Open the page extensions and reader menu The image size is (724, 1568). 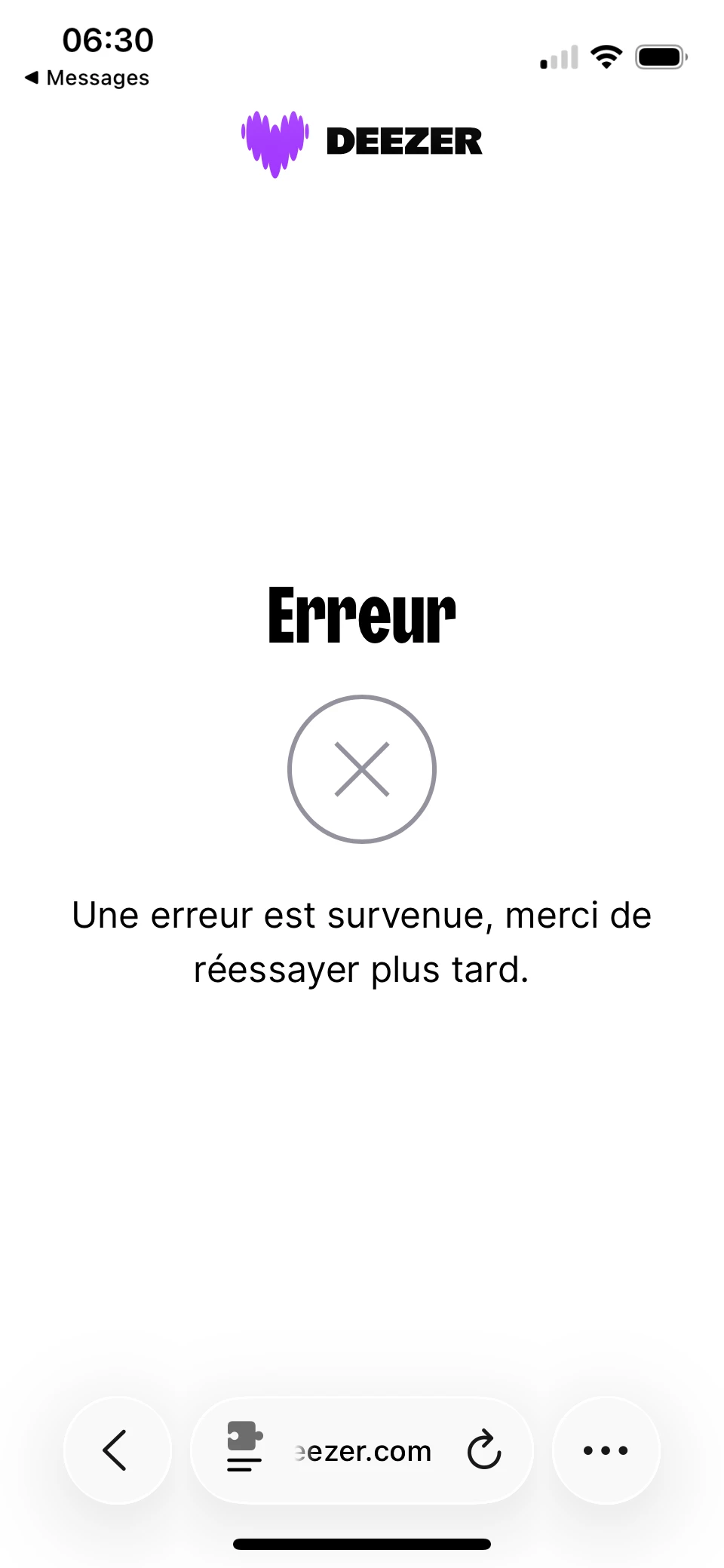coord(244,1447)
